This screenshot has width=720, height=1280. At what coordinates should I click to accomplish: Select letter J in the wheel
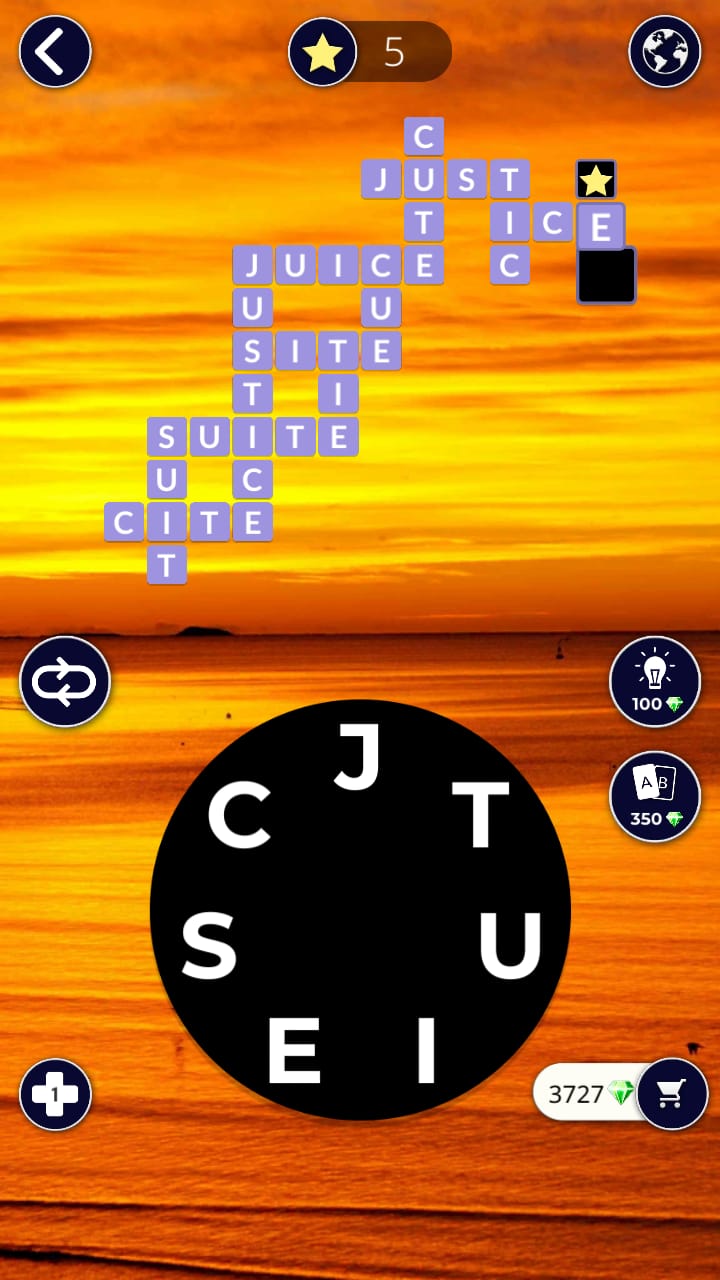(358, 756)
